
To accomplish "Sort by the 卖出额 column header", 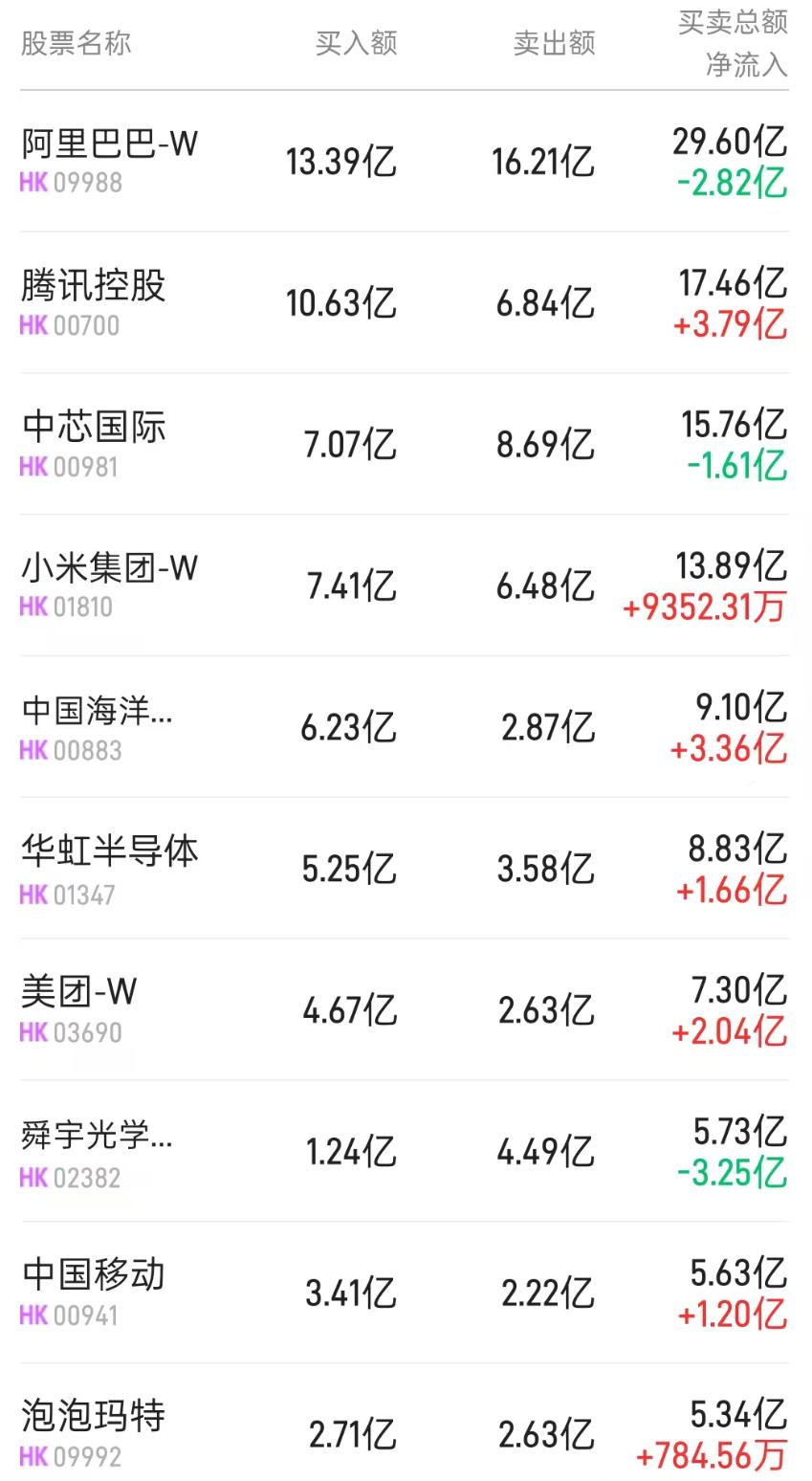I will tap(555, 43).
